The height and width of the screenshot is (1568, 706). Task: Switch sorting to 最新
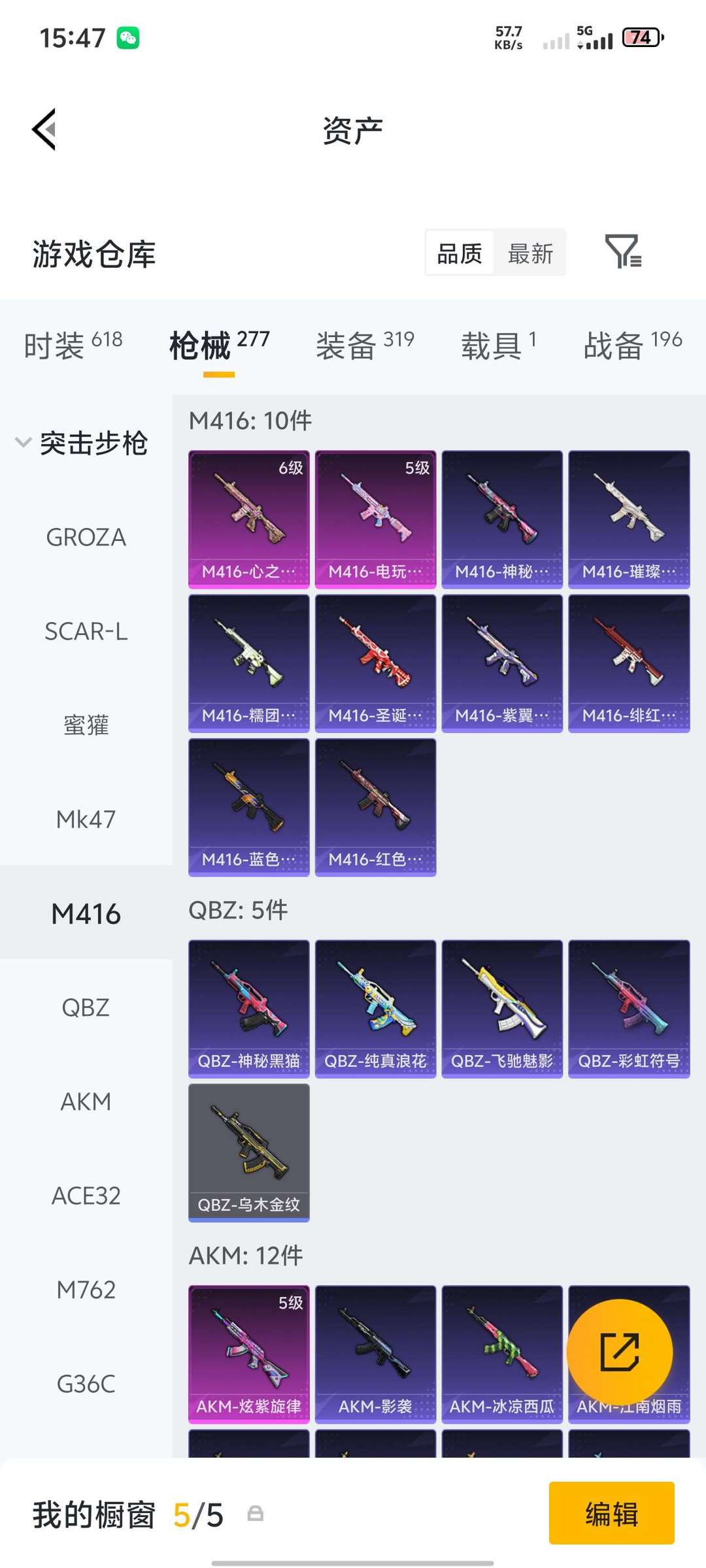[531, 253]
